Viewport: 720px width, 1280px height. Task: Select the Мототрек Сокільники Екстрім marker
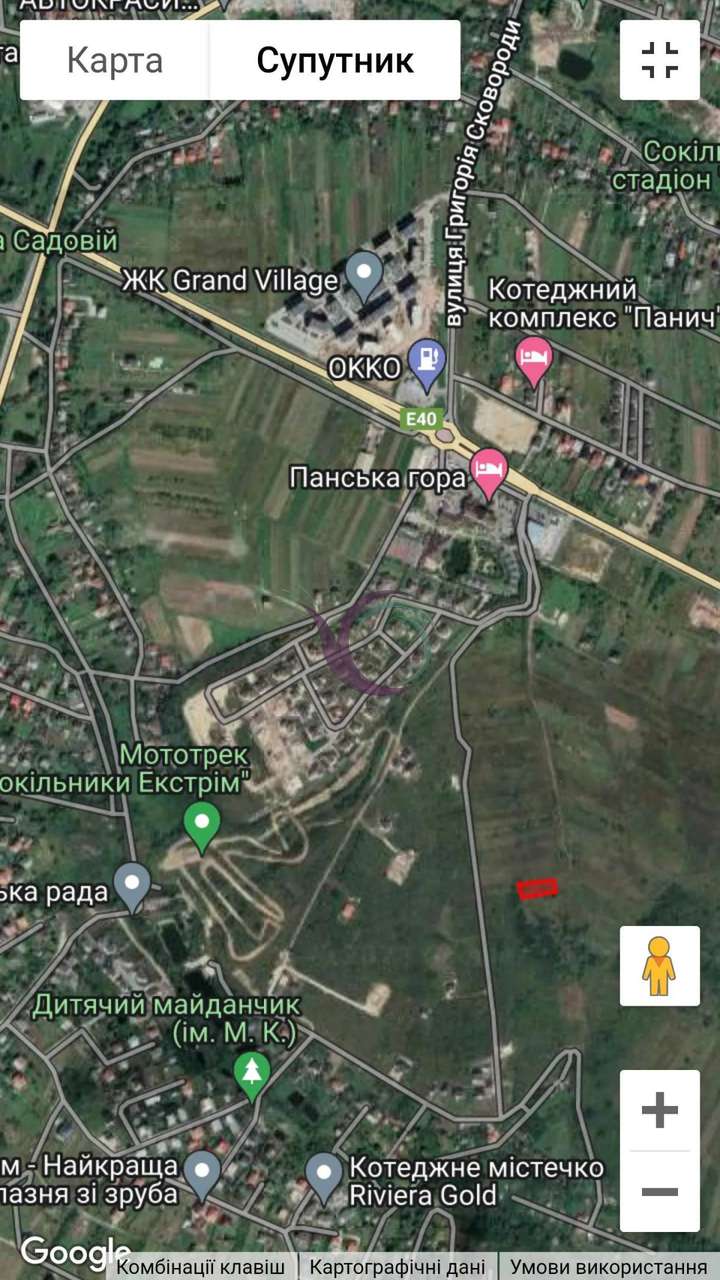202,828
